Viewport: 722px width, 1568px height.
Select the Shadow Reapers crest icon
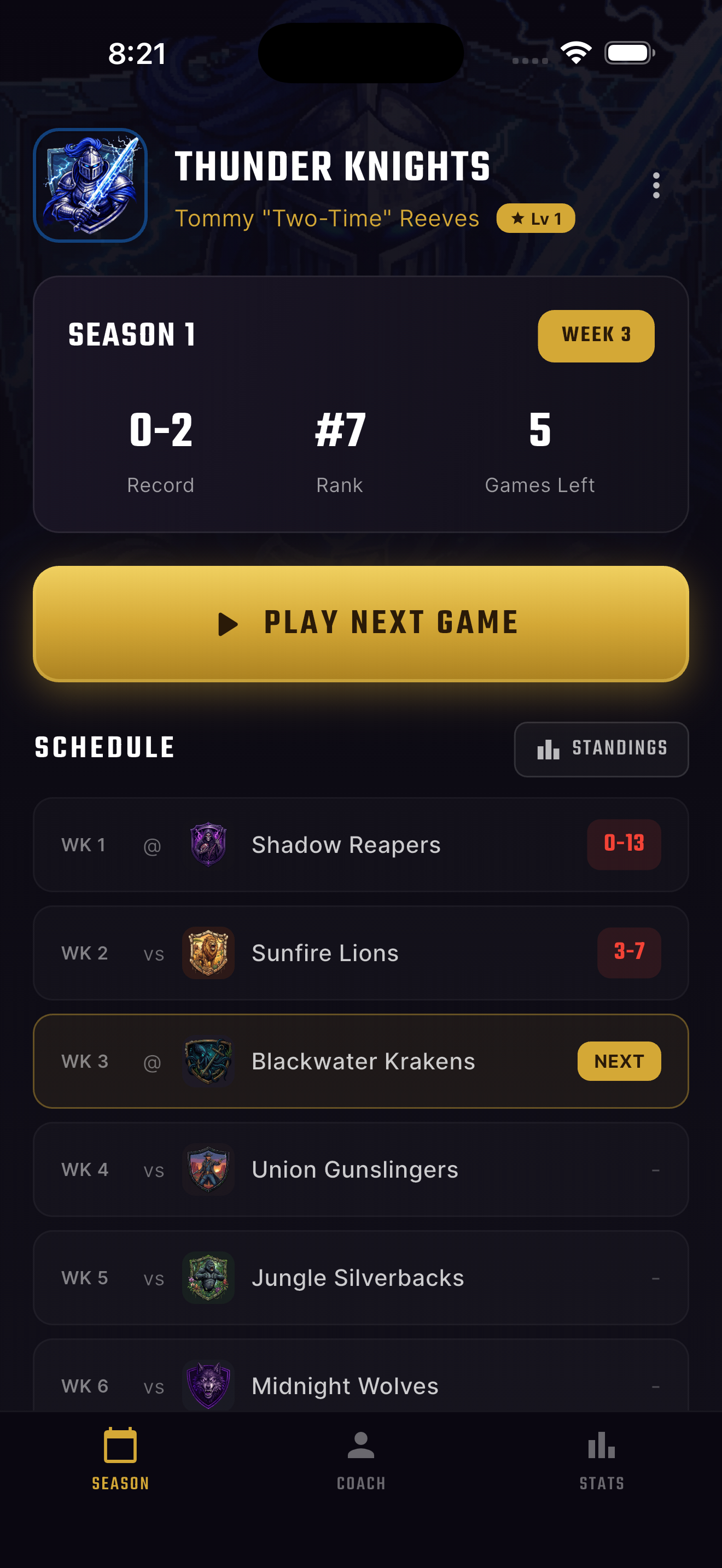(208, 844)
